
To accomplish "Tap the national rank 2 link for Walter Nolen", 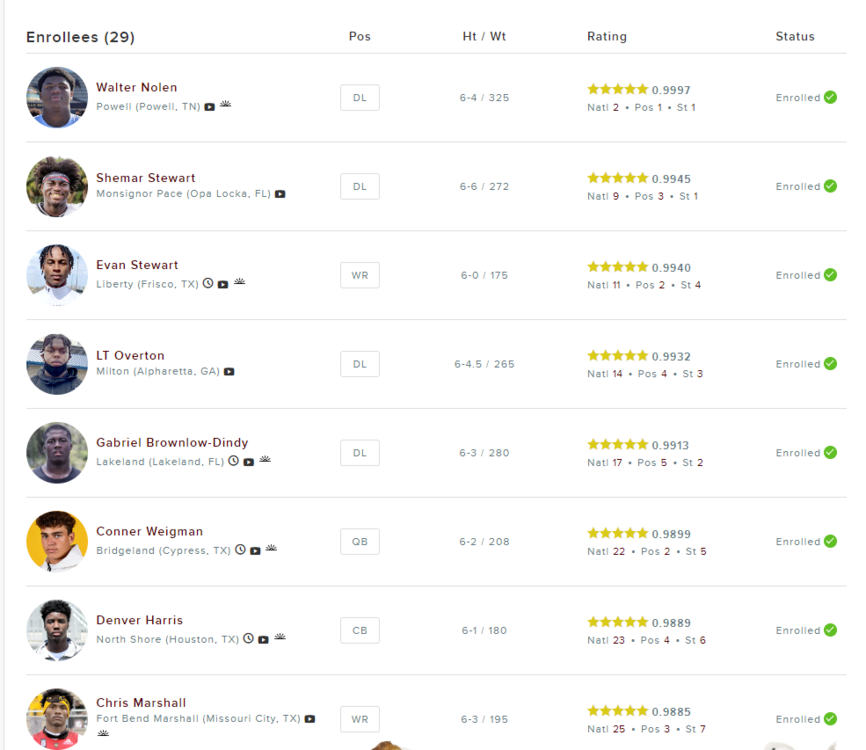I will pyautogui.click(x=616, y=107).
